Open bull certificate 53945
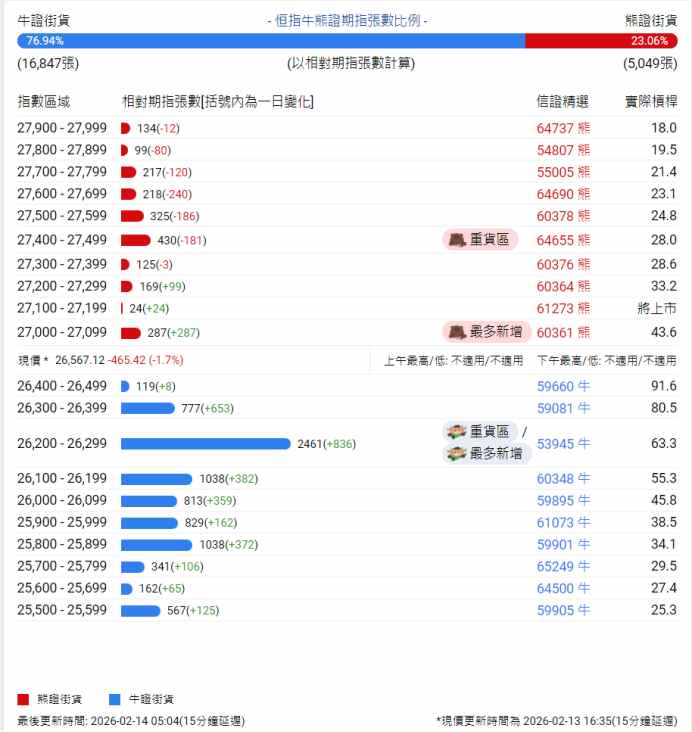 (x=562, y=443)
